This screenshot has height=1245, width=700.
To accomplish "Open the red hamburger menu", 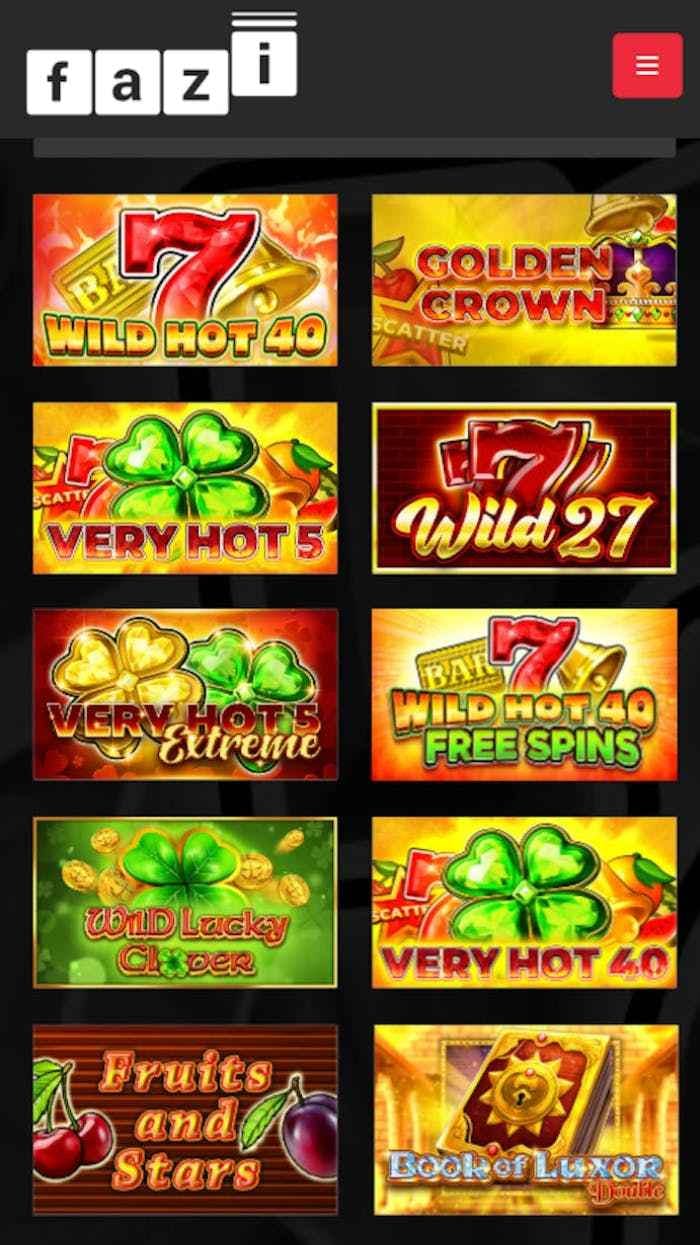I will pos(647,65).
